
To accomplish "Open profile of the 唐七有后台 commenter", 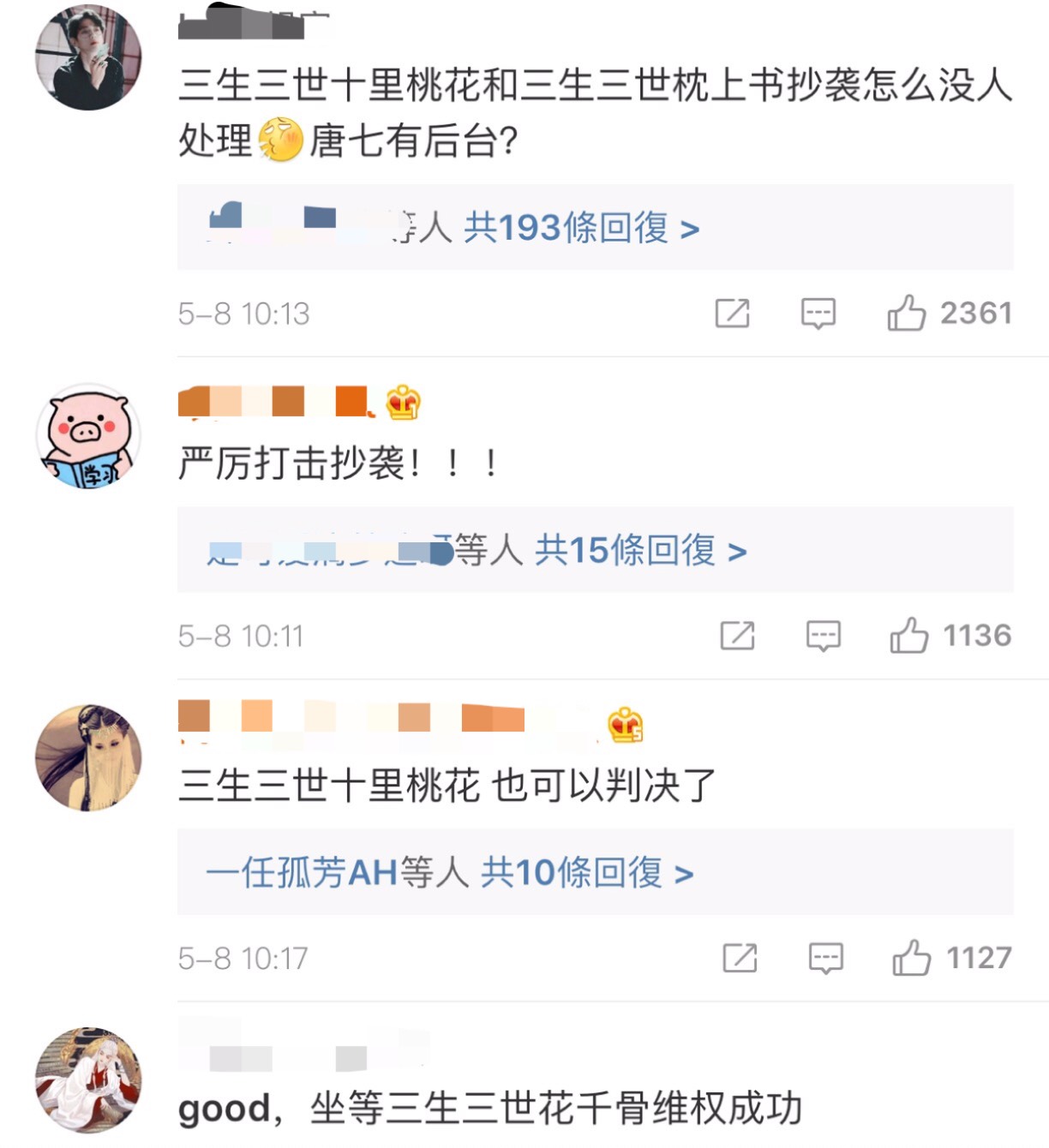I will (x=88, y=57).
